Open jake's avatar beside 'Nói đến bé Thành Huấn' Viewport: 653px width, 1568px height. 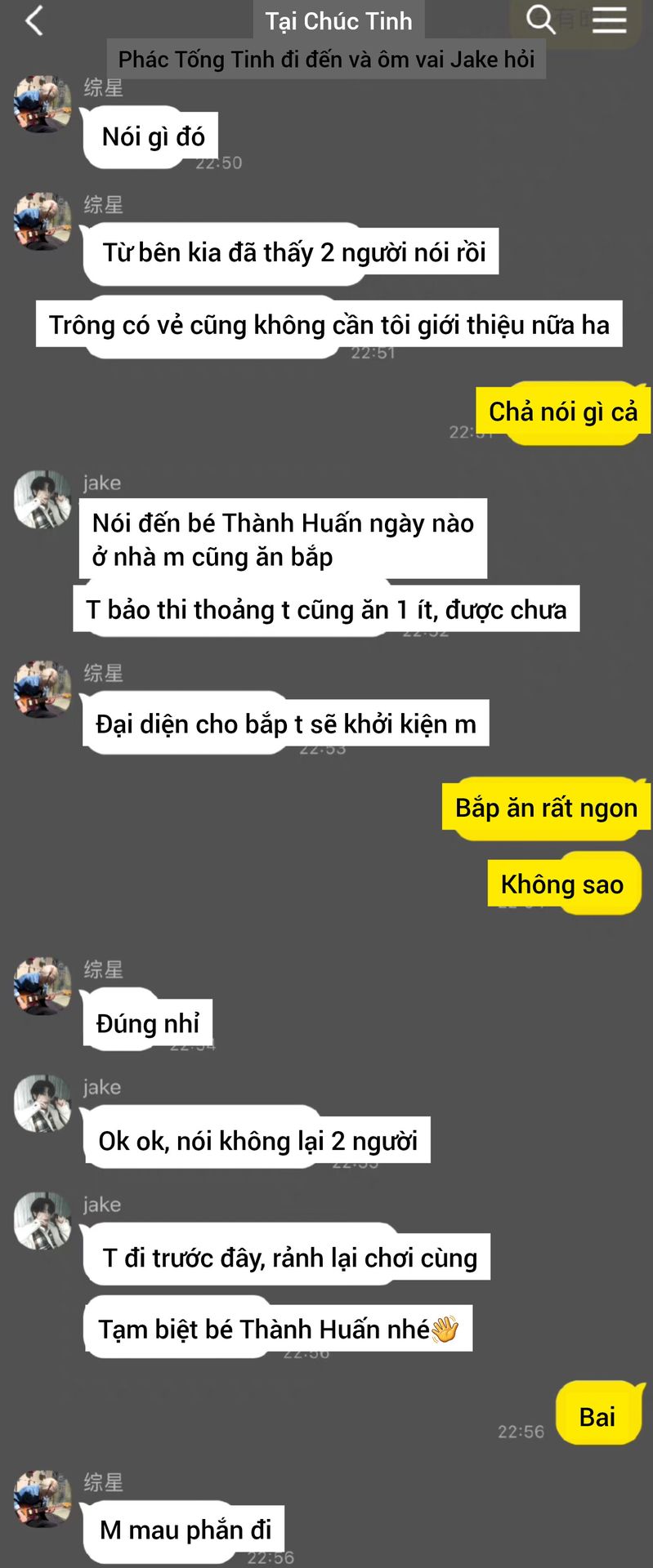click(42, 499)
